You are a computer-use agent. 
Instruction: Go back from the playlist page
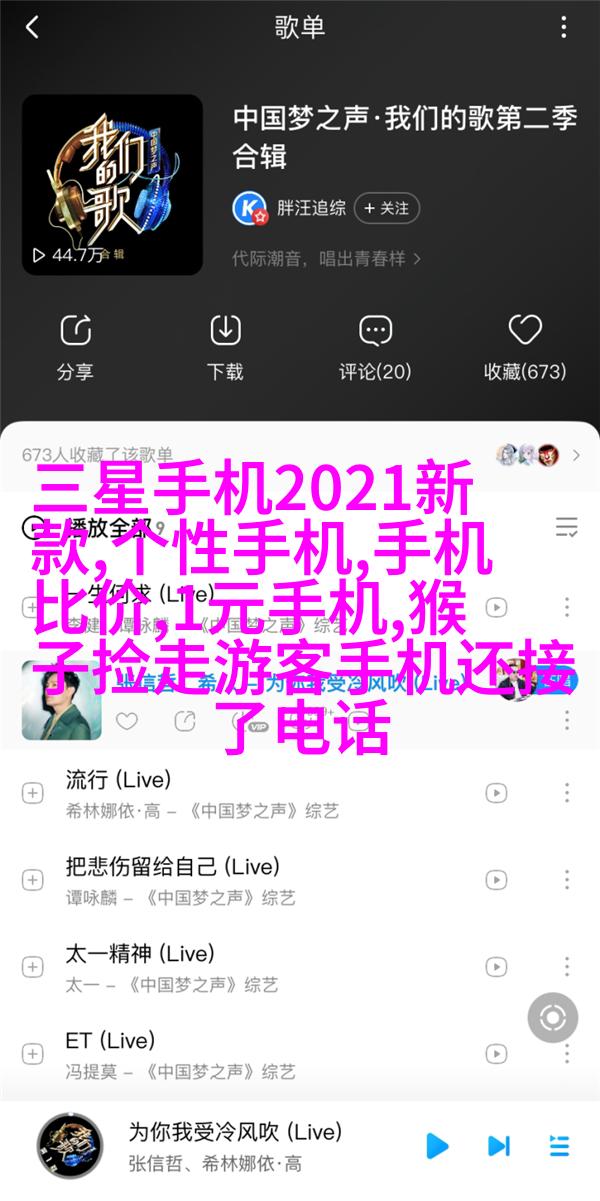(x=32, y=28)
